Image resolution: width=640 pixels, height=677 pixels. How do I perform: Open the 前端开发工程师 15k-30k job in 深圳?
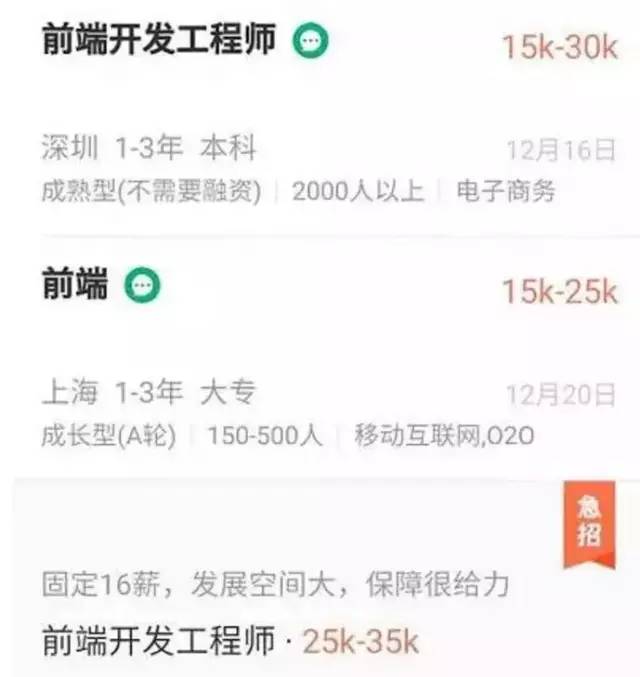tap(160, 42)
